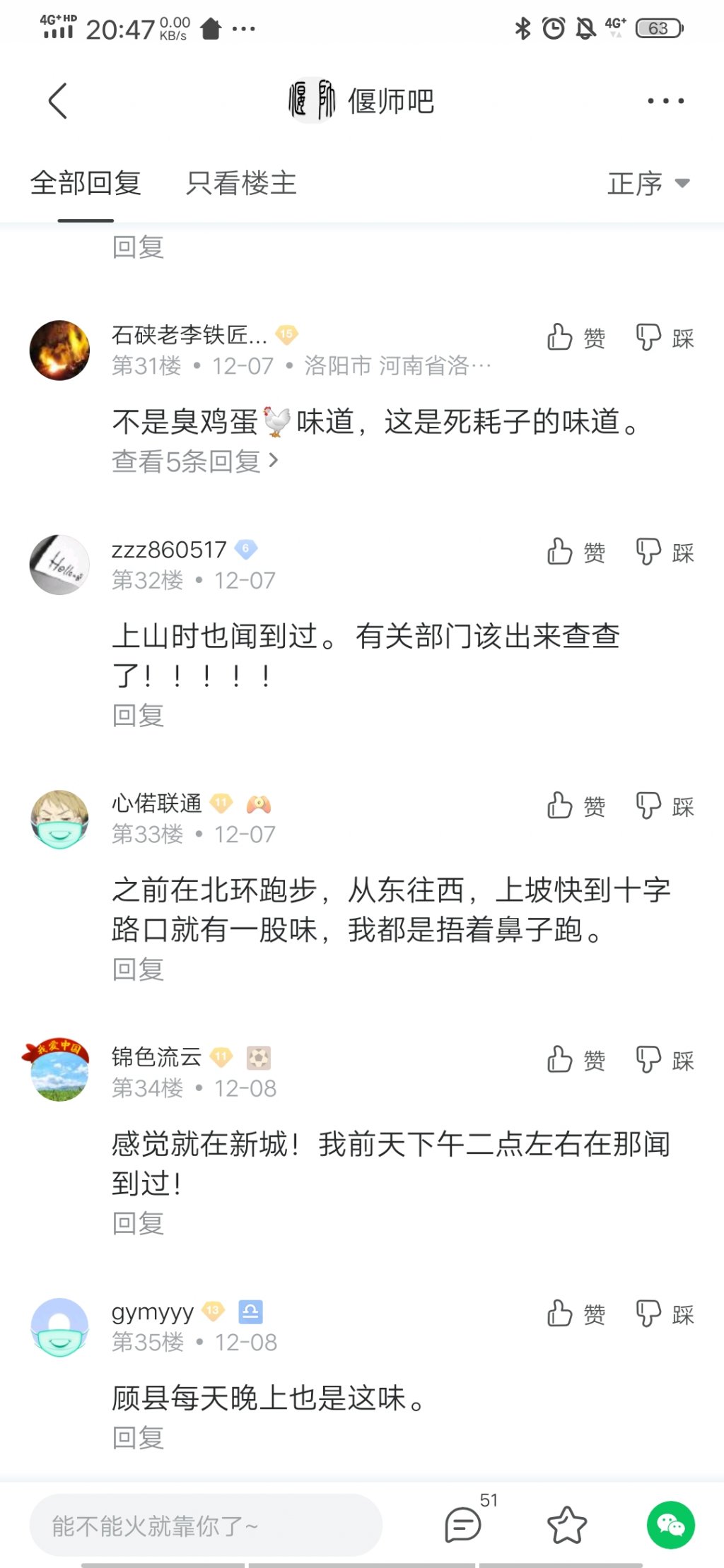Reply to 心偌联通's comment
The height and width of the screenshot is (1568, 724).
click(x=138, y=969)
